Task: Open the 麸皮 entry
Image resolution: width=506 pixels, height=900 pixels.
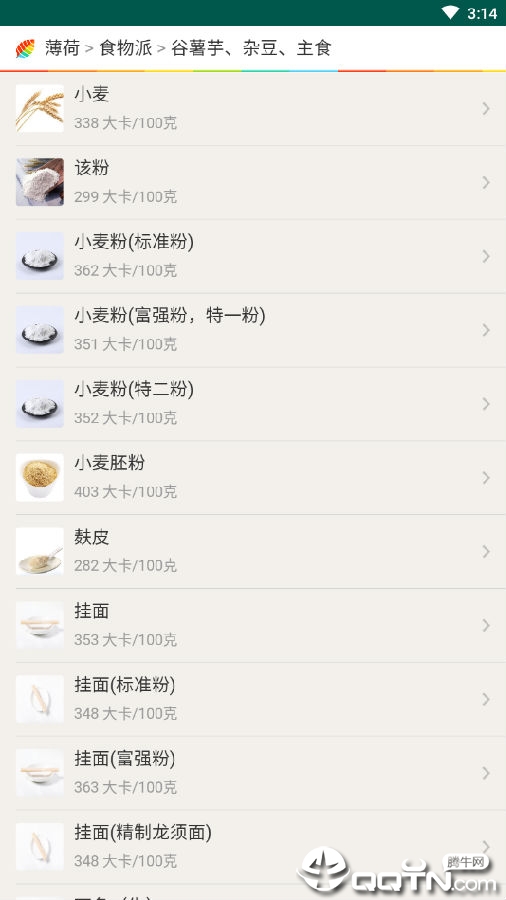Action: (x=253, y=552)
